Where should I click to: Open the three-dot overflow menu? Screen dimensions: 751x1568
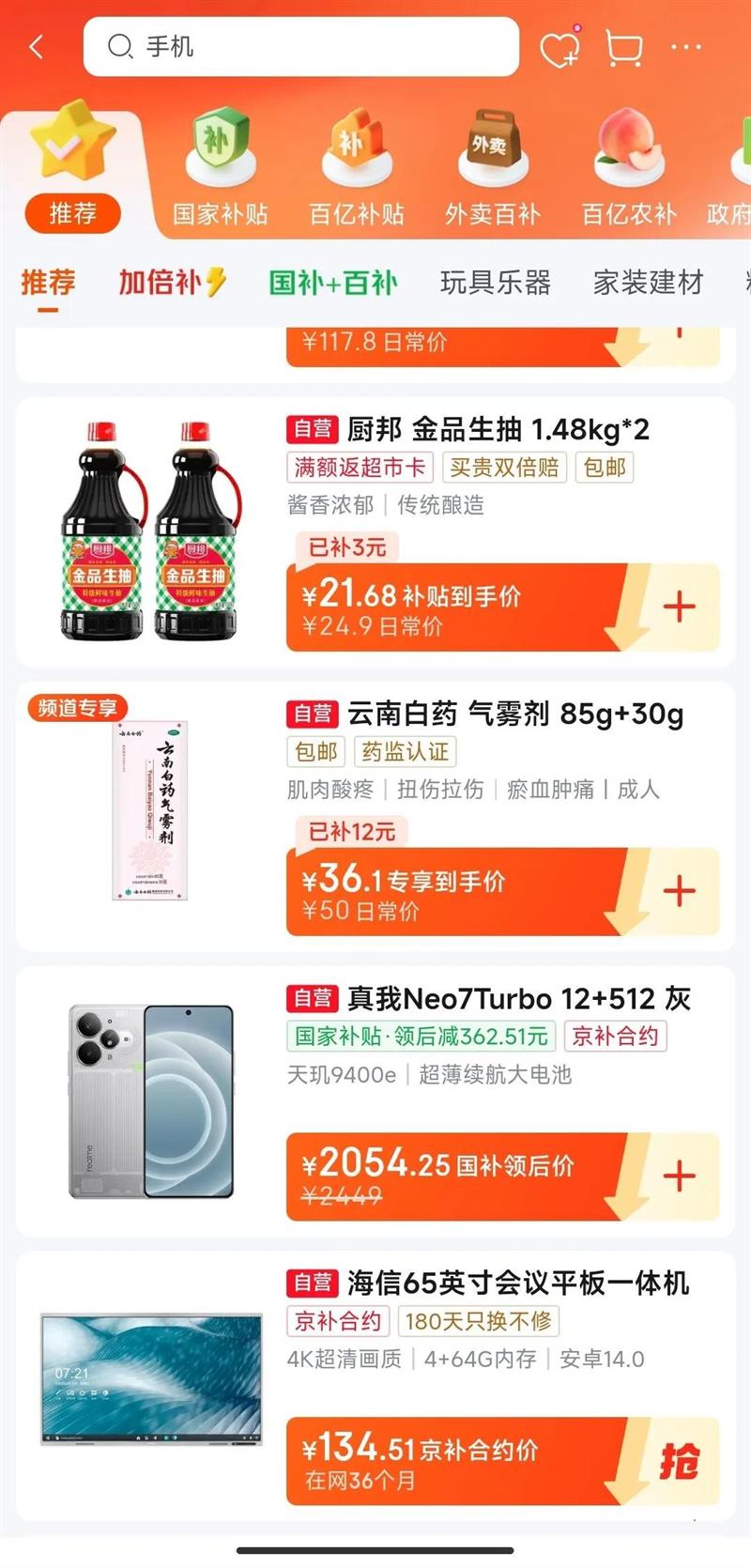point(686,47)
